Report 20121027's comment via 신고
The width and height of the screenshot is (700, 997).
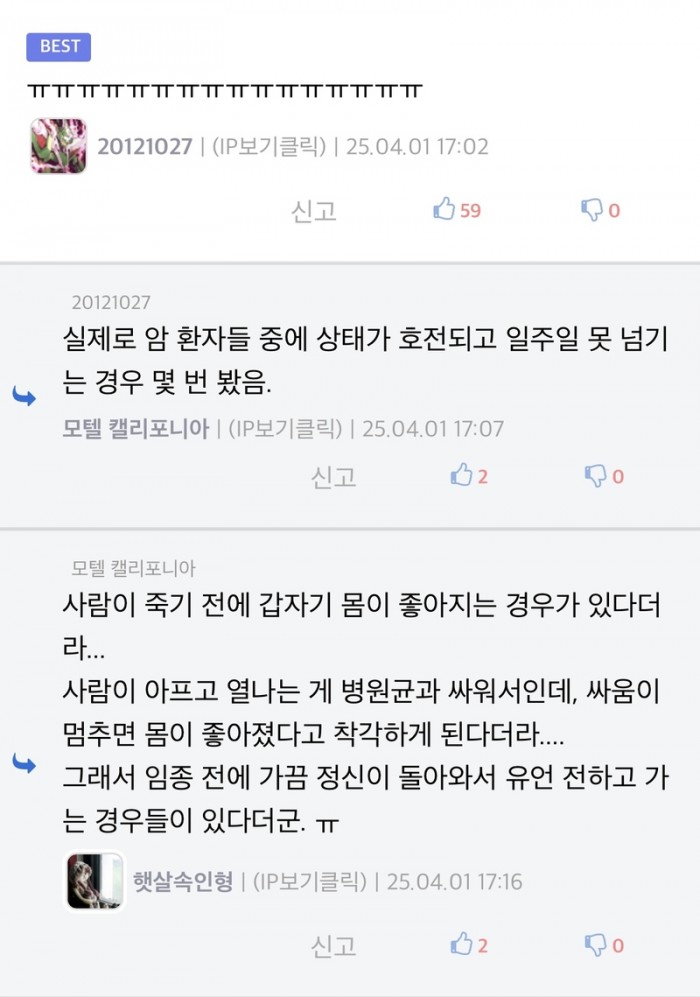[314, 211]
